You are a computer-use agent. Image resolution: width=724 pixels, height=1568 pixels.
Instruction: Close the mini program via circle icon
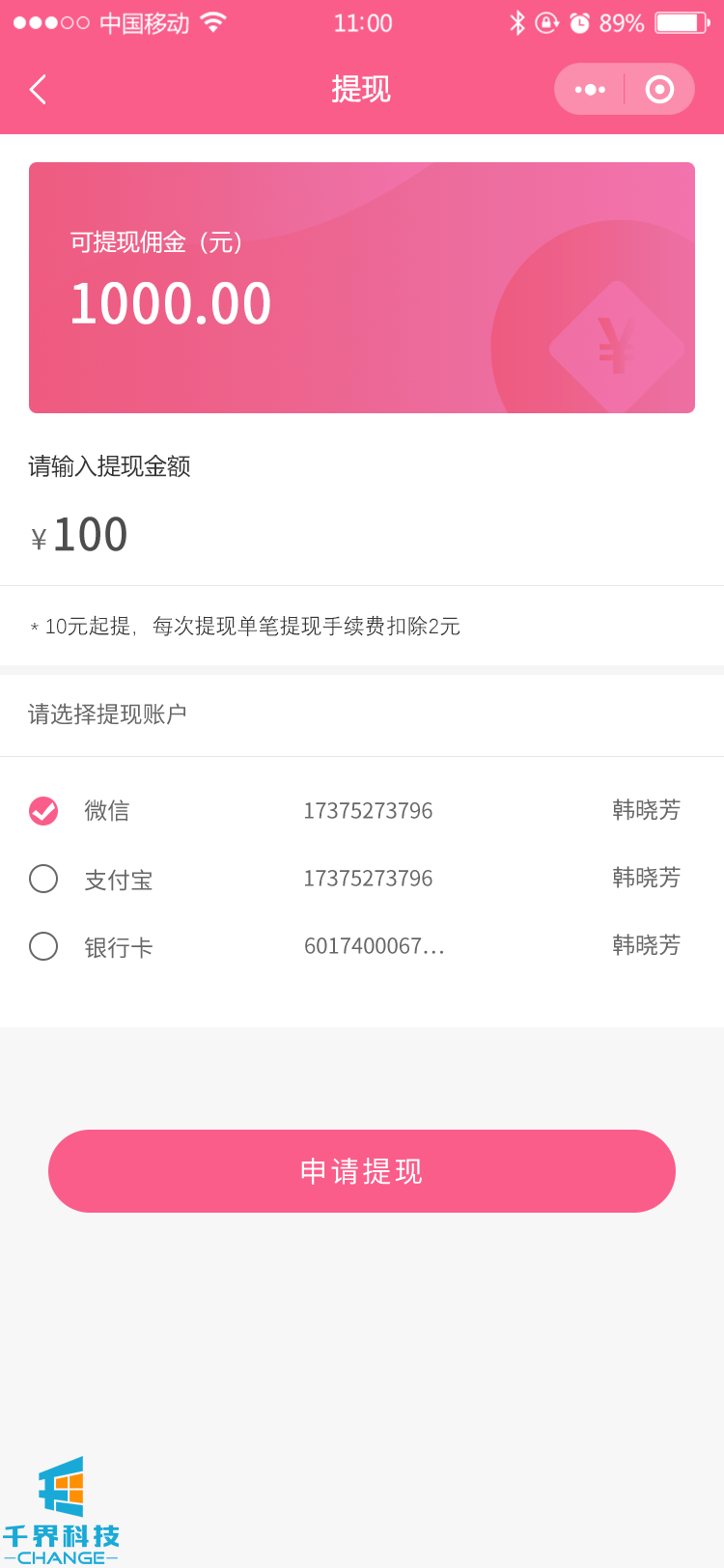(x=659, y=90)
